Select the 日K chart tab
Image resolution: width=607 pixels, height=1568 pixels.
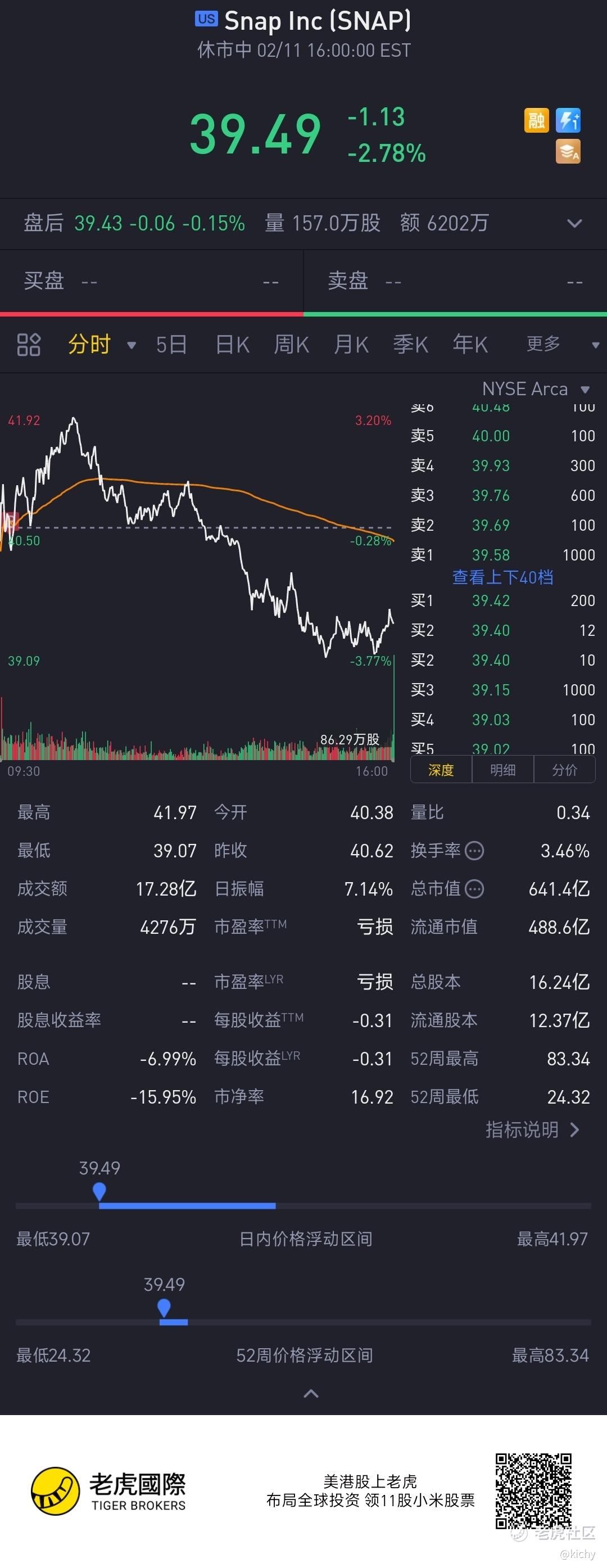point(232,345)
